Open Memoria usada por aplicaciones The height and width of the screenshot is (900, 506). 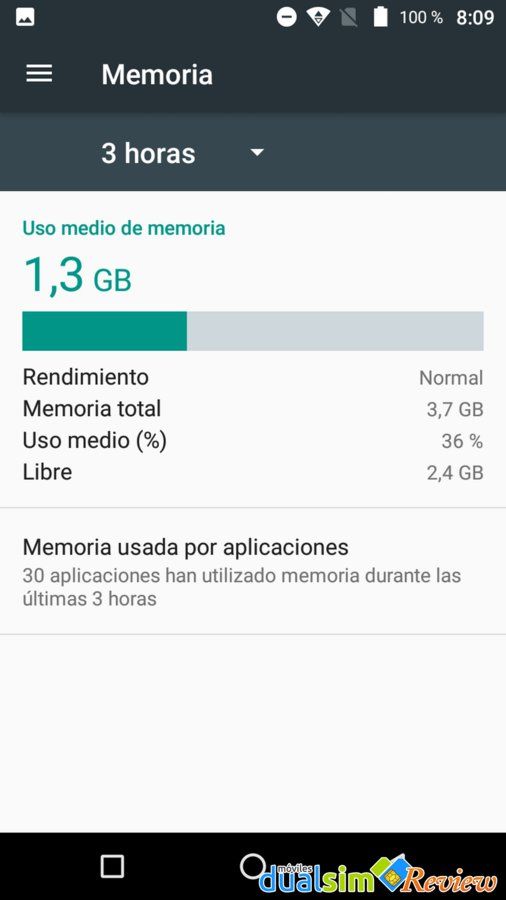pos(253,572)
